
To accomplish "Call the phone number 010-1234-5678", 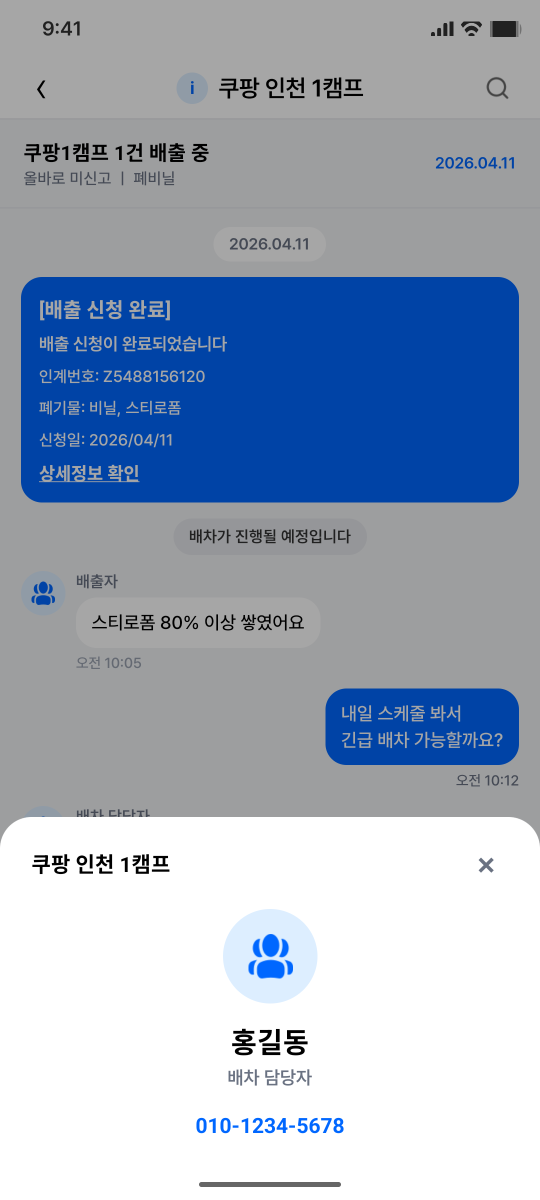I will [x=270, y=1126].
